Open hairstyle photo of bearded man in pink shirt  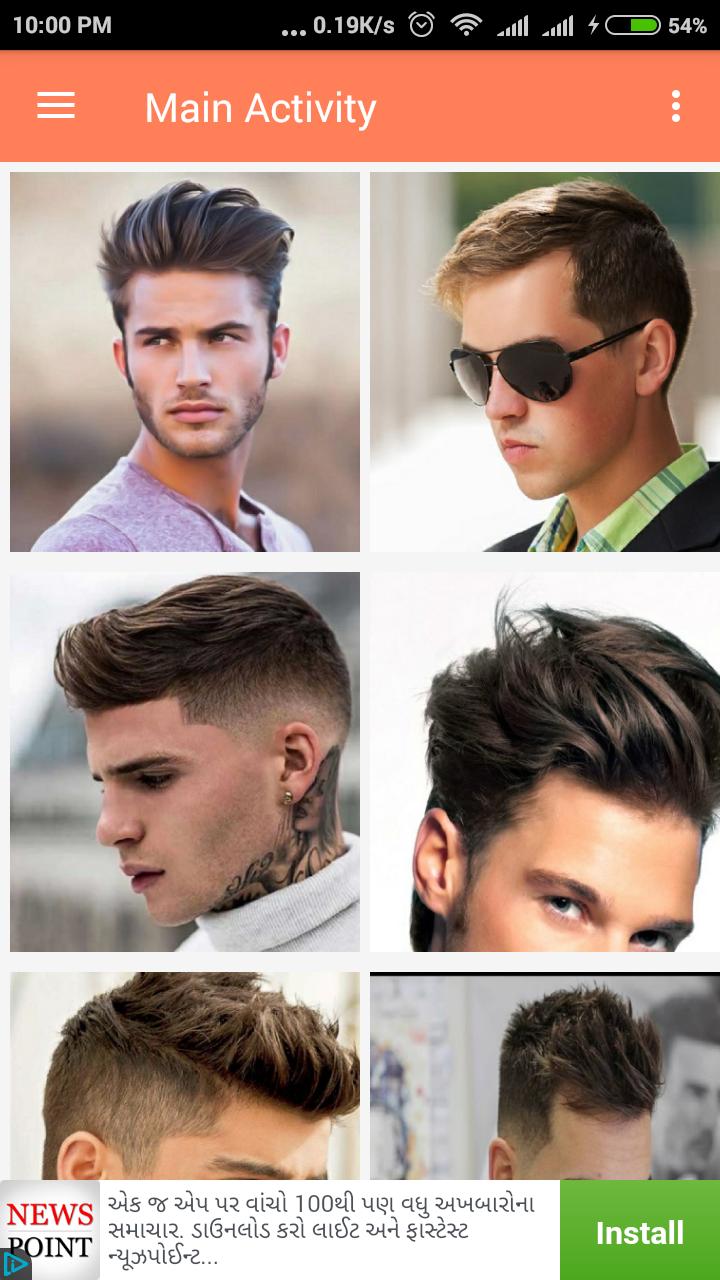coord(185,362)
